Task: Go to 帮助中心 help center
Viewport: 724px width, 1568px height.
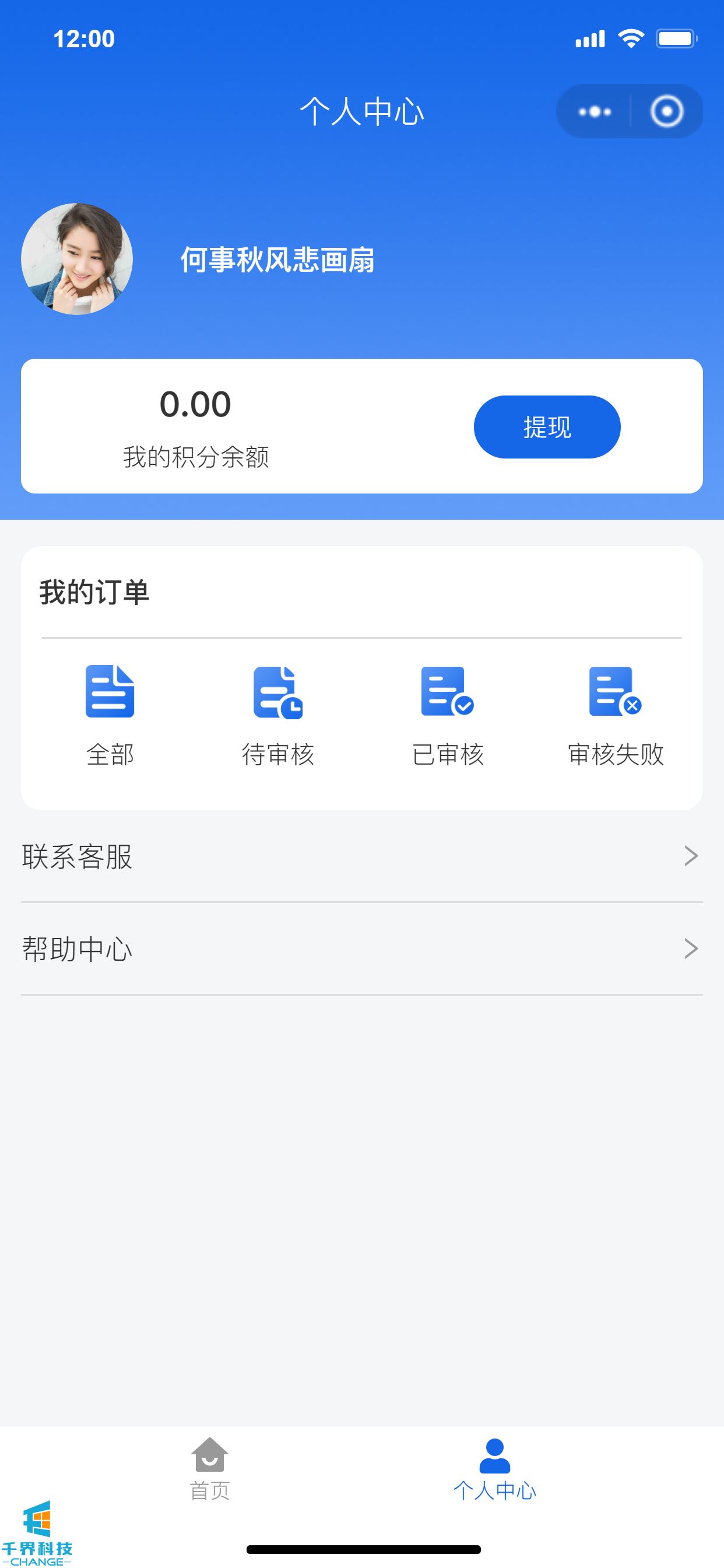Action: (x=361, y=949)
